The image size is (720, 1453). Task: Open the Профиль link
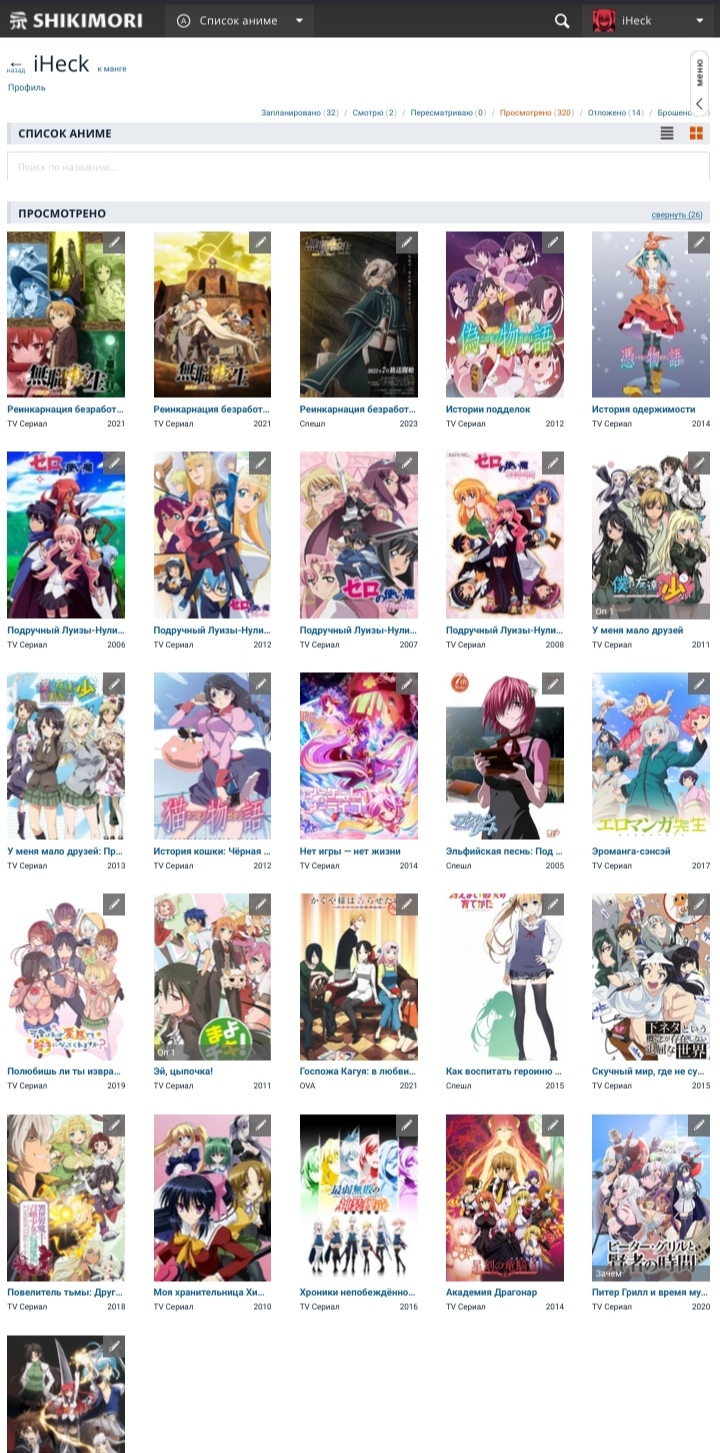tap(27, 88)
